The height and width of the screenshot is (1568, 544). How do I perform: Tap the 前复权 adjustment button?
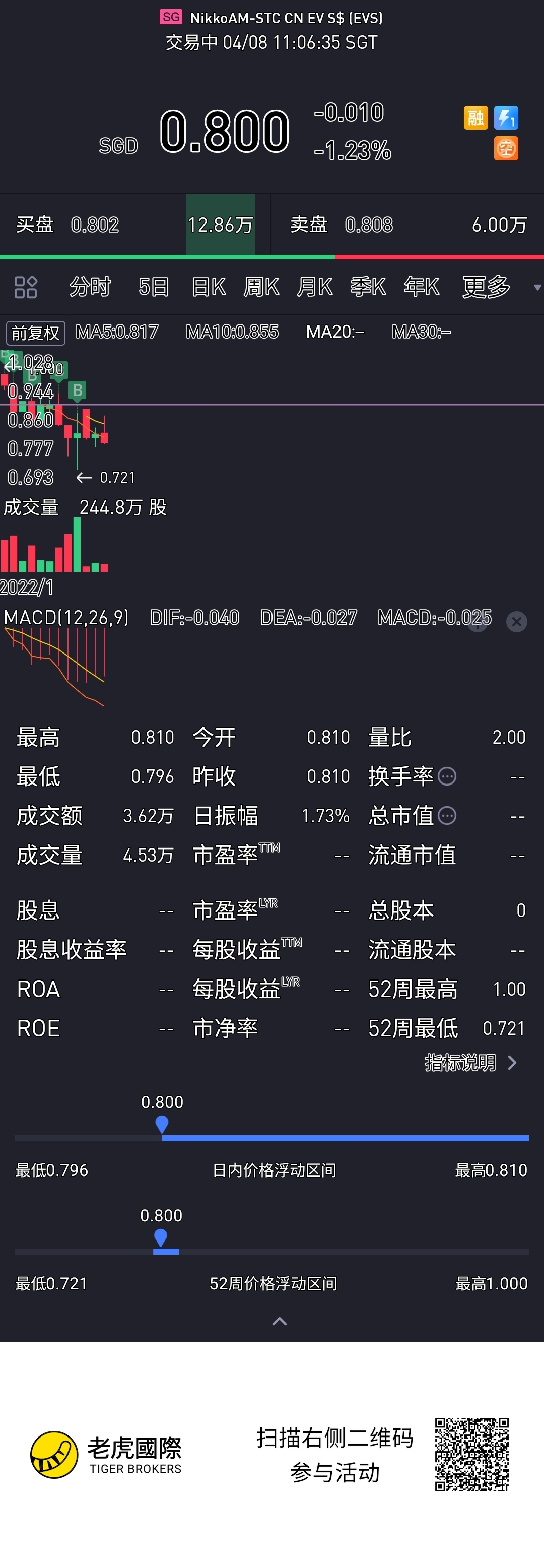pyautogui.click(x=35, y=333)
